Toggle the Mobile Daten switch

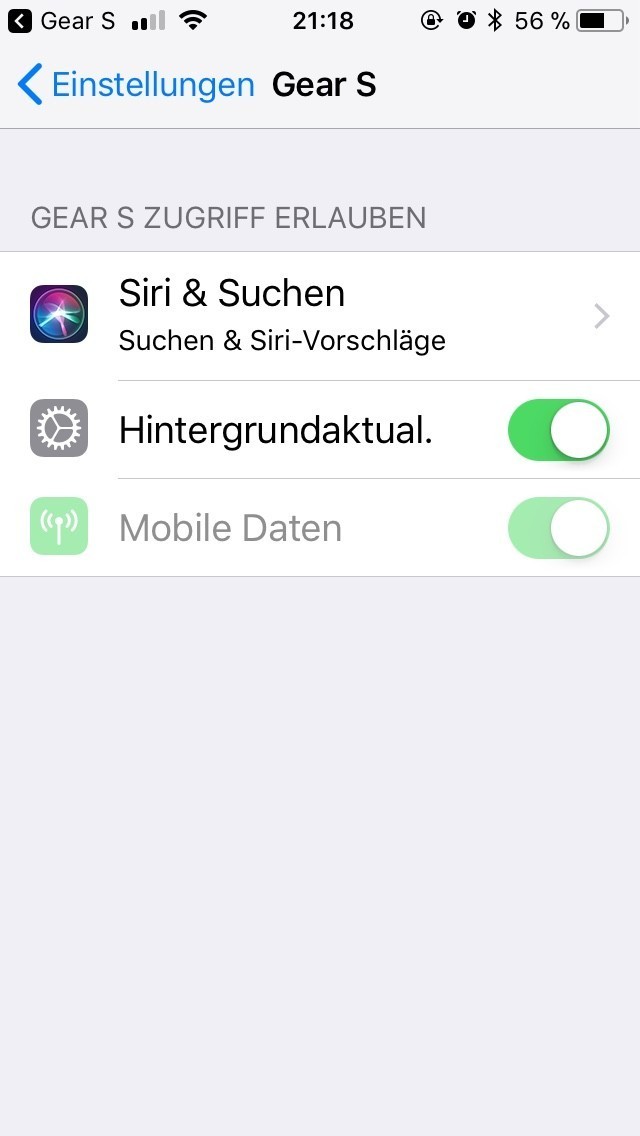click(x=558, y=528)
